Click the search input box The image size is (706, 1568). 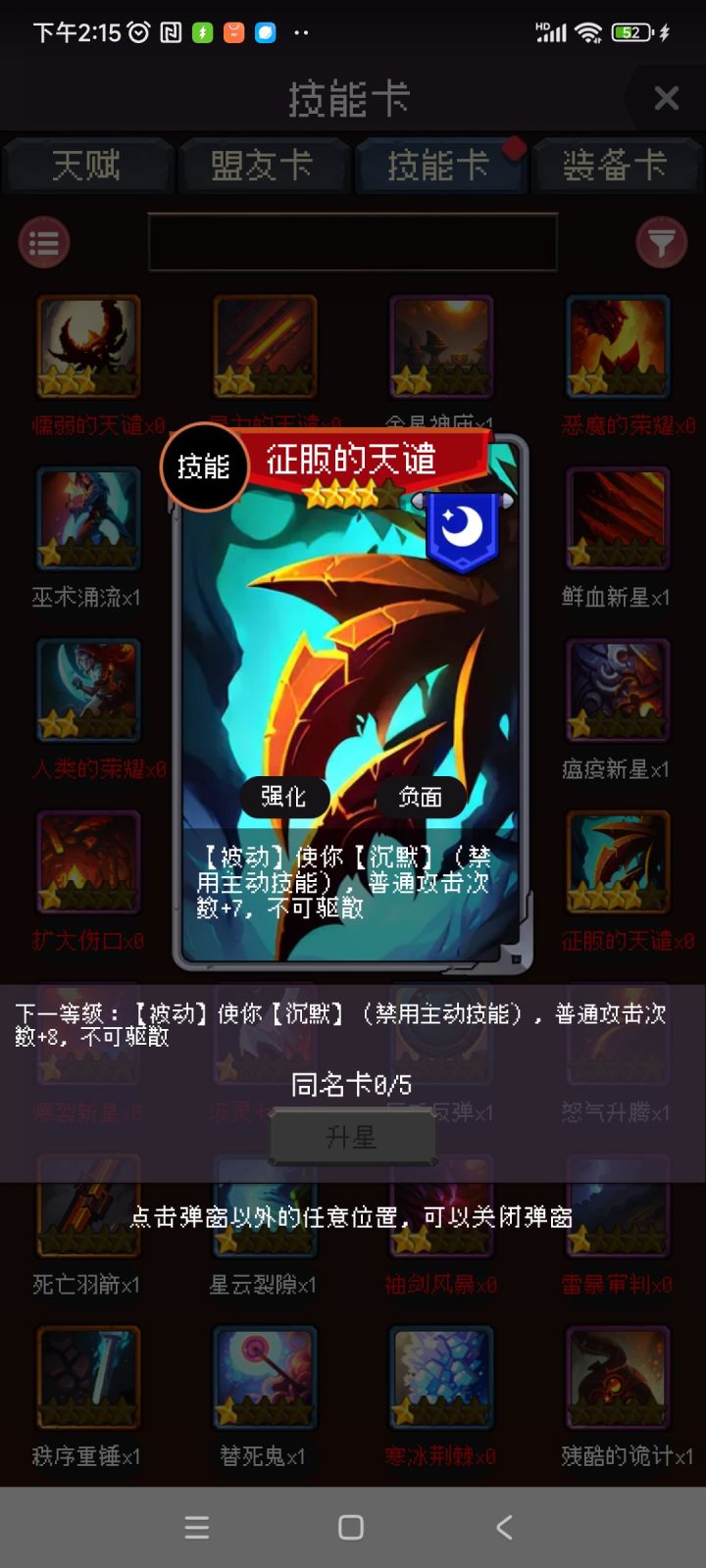[351, 242]
